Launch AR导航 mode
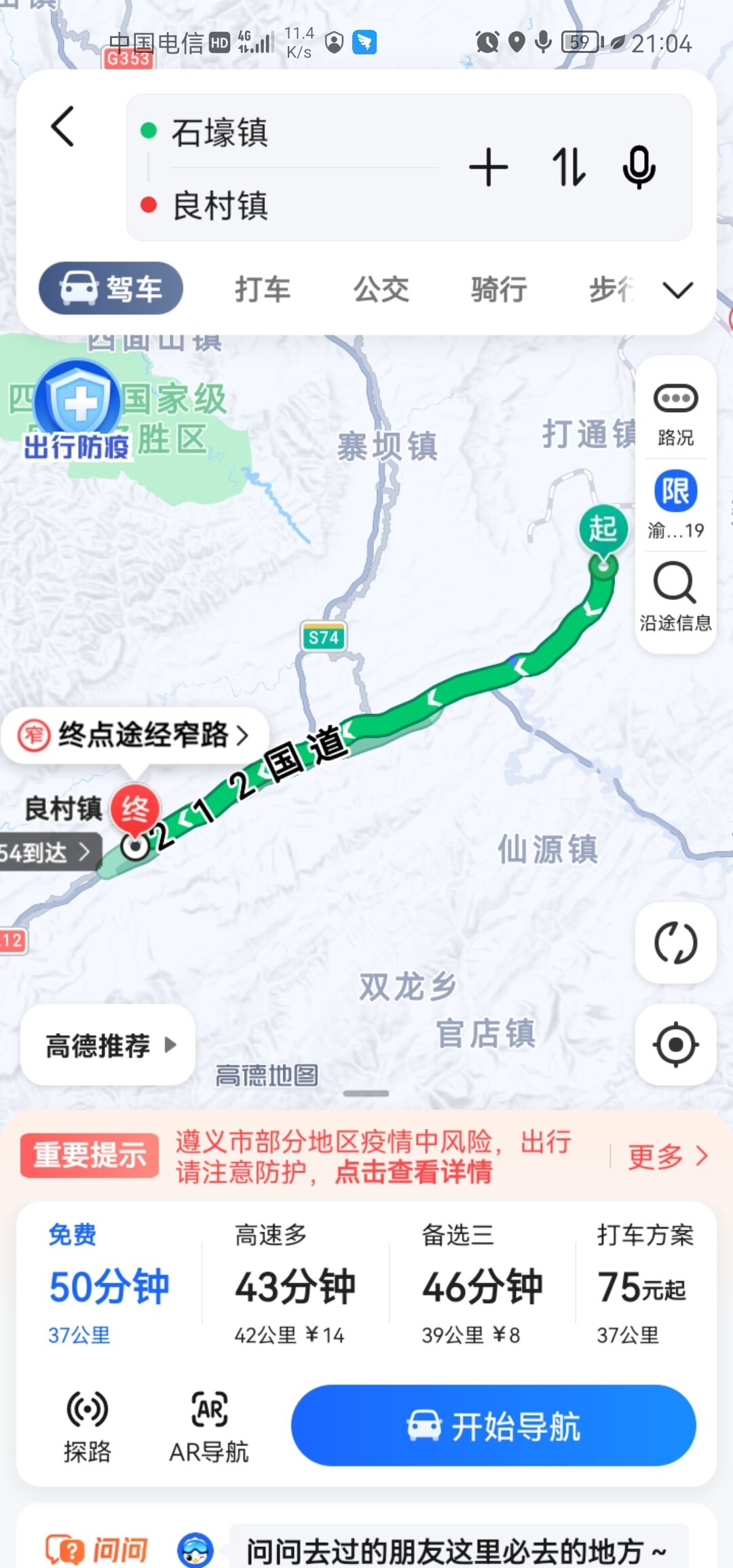This screenshot has width=733, height=1568. tap(209, 1425)
